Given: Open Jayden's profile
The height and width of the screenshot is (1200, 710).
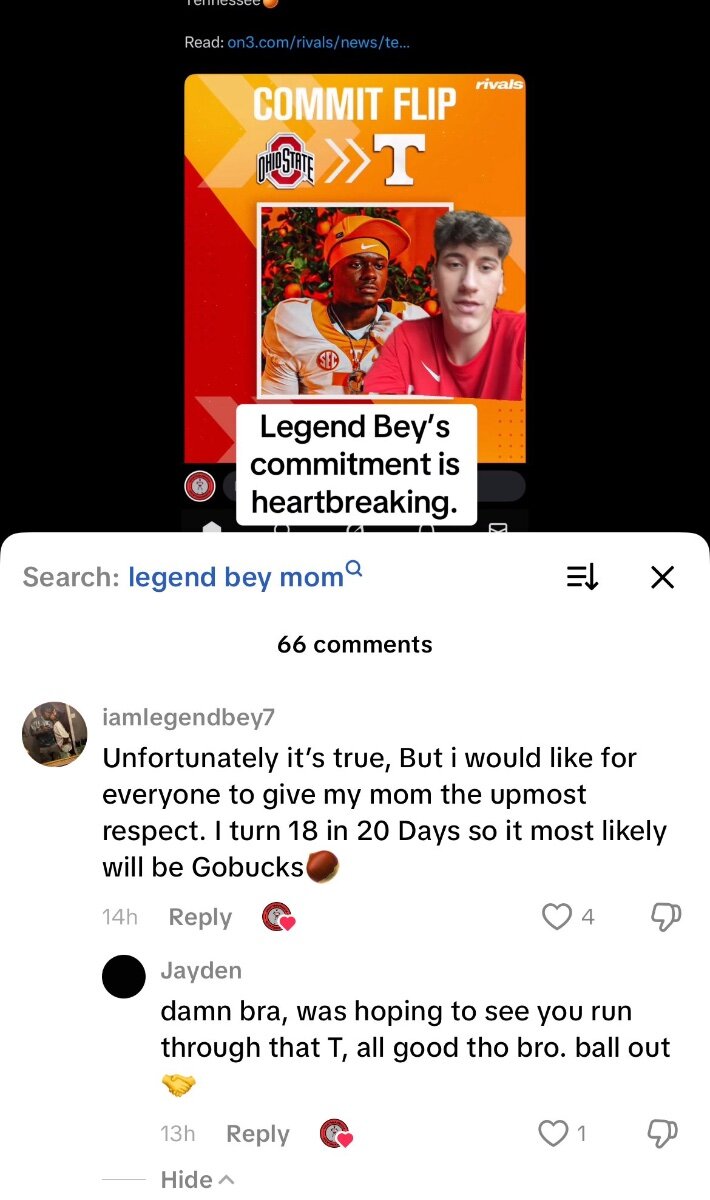Looking at the screenshot, I should 124,976.
